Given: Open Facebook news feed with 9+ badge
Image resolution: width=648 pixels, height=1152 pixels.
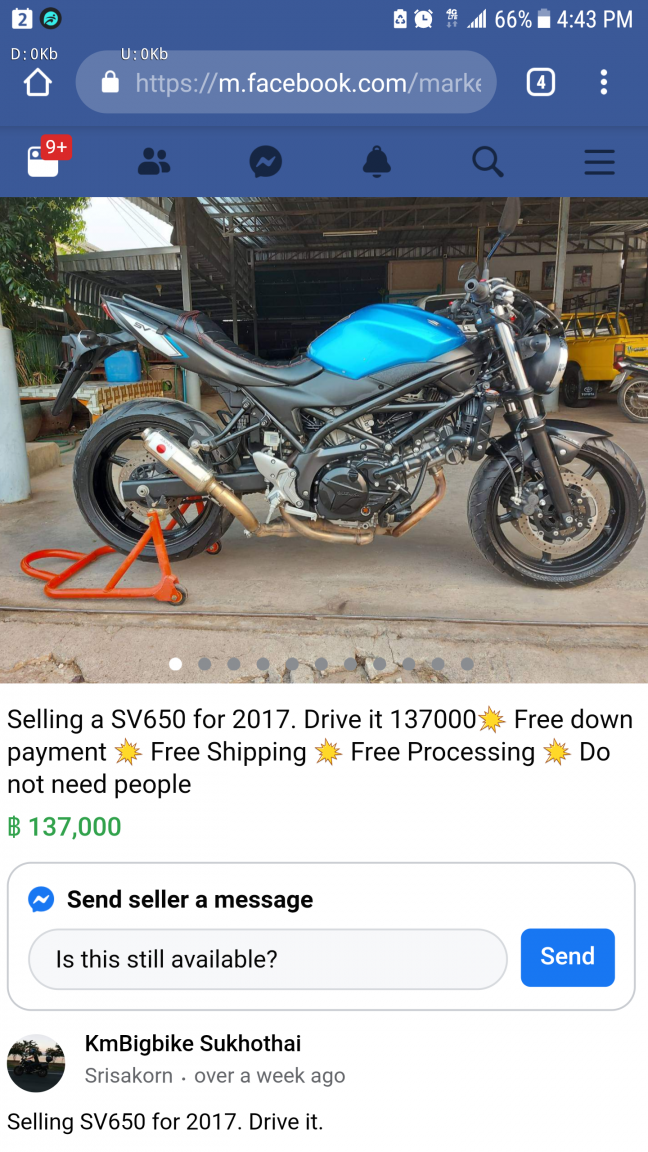Looking at the screenshot, I should point(44,161).
